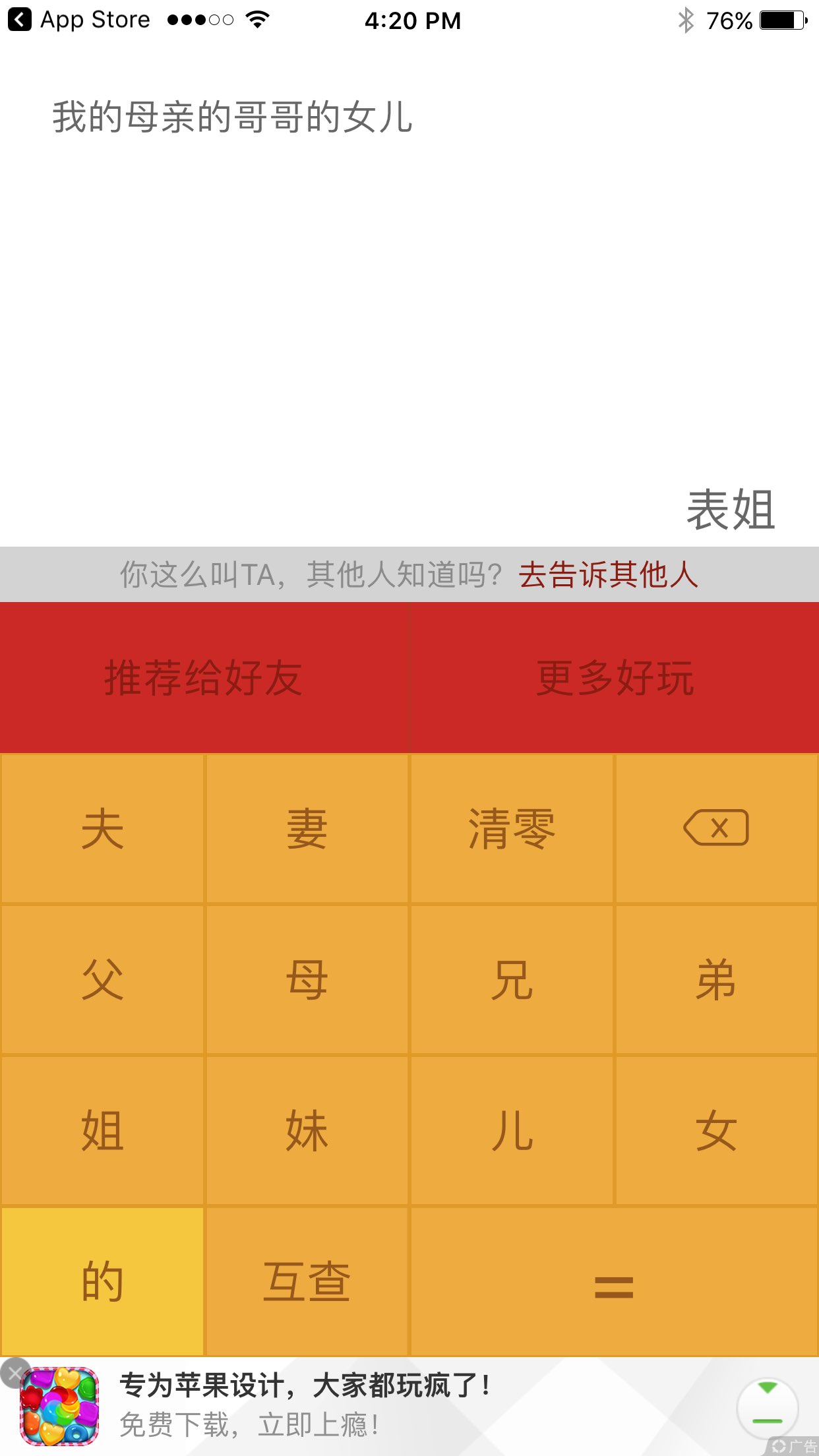Tap the 儿 (son) key
Image resolution: width=819 pixels, height=1456 pixels.
512,1131
